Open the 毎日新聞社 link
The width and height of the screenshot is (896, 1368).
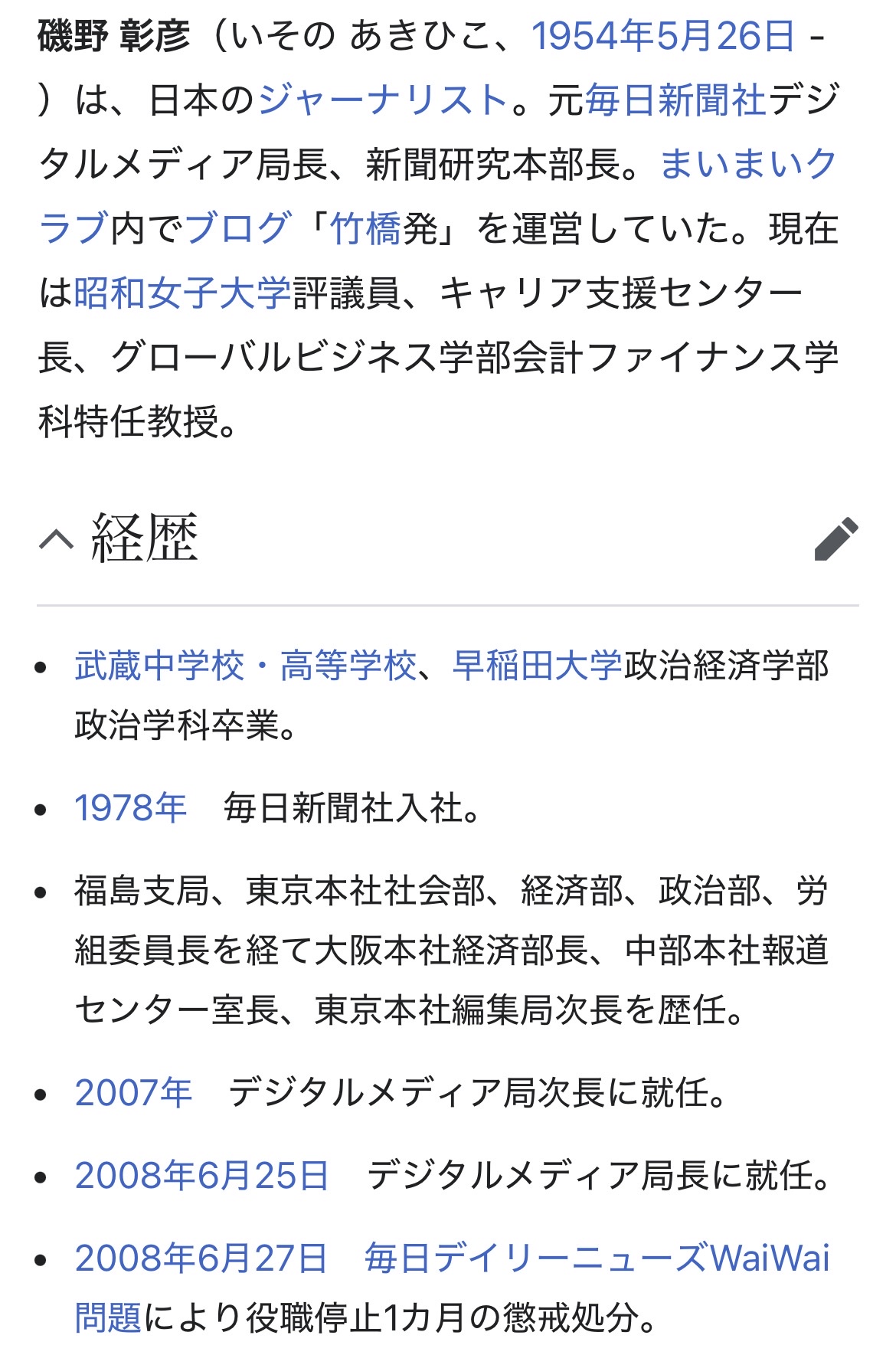pos(675,100)
